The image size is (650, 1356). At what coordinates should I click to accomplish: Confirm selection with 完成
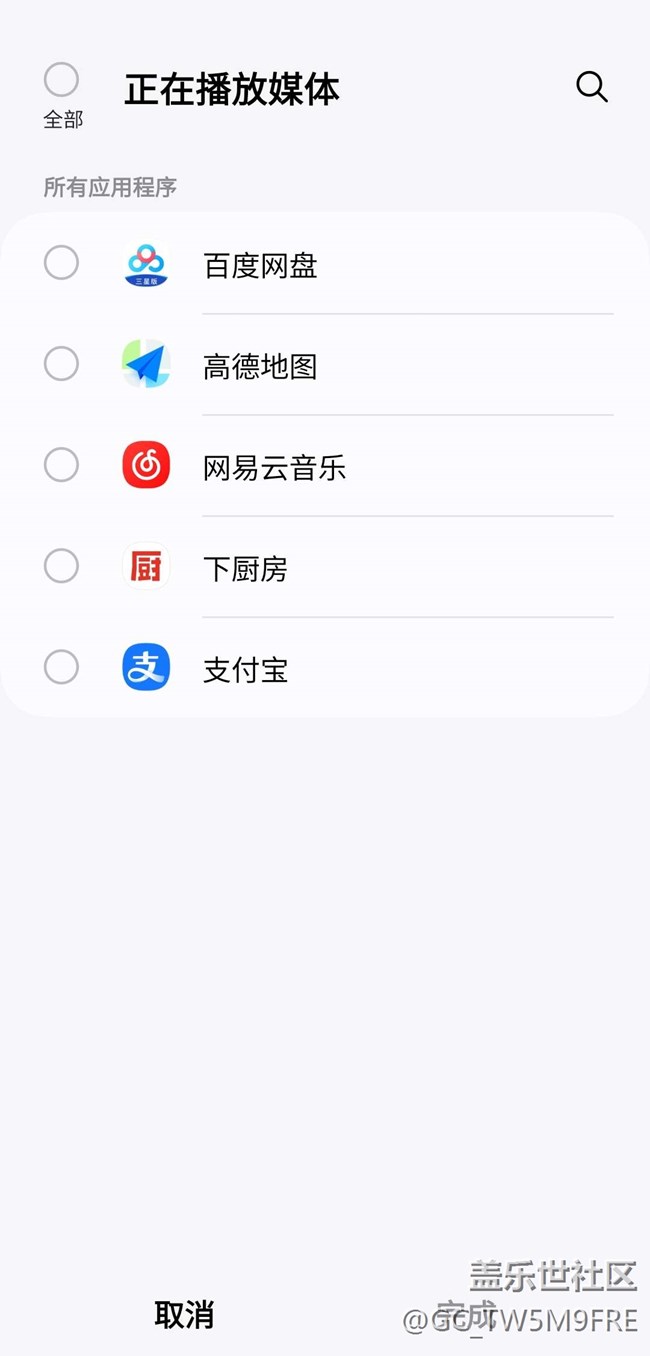click(466, 1315)
